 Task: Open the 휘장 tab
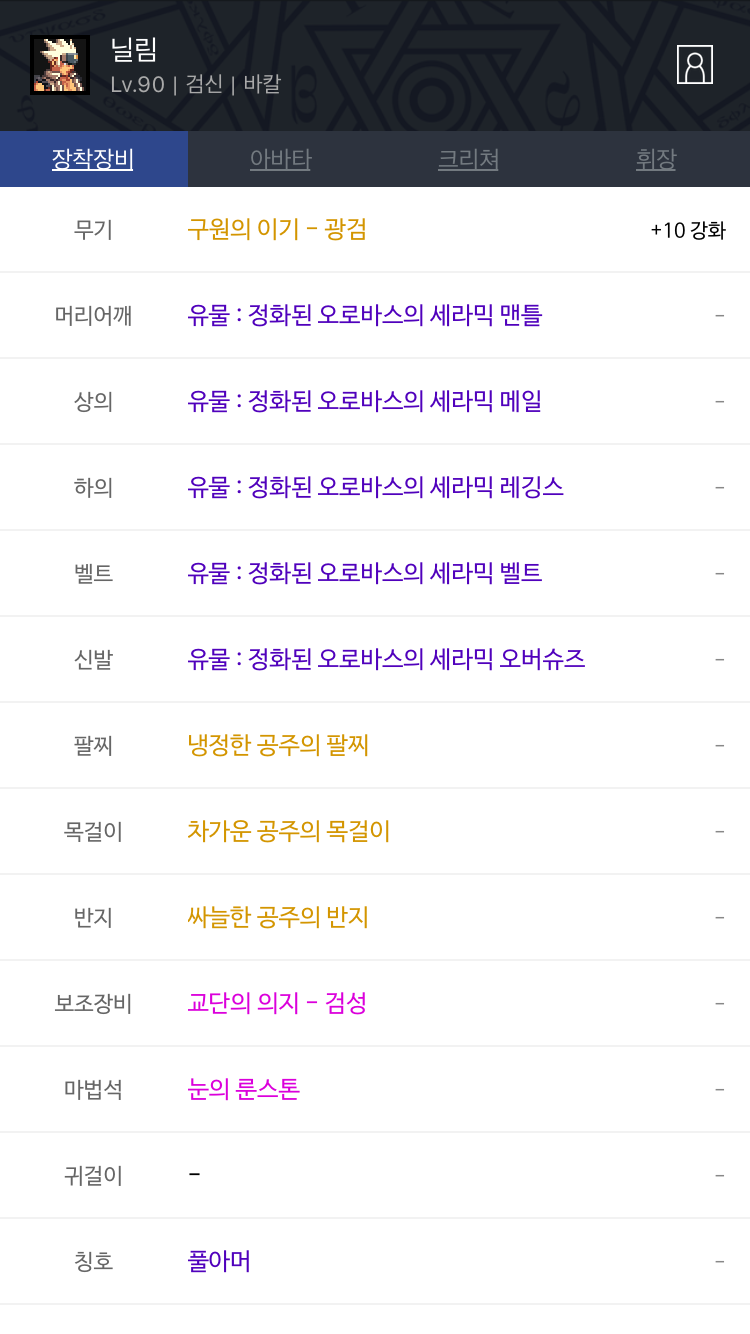tap(656, 159)
